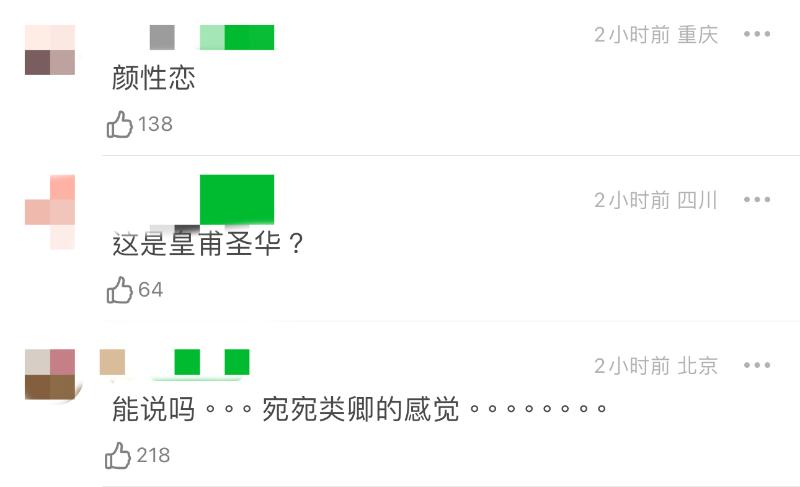
Task: Open the avatar of the 宛宛类卿 commenter
Action: [x=50, y=374]
